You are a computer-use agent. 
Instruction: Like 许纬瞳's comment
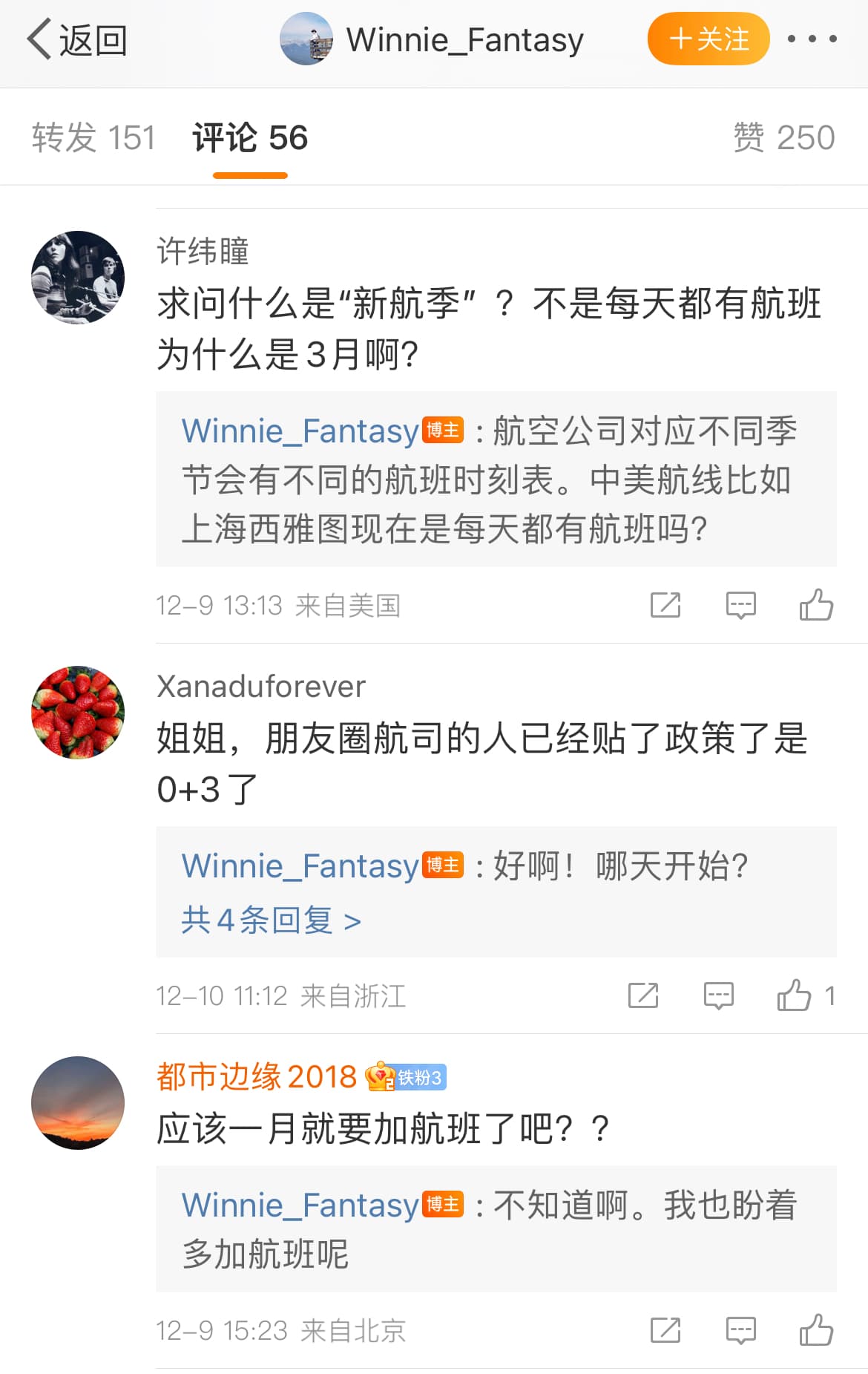(816, 605)
